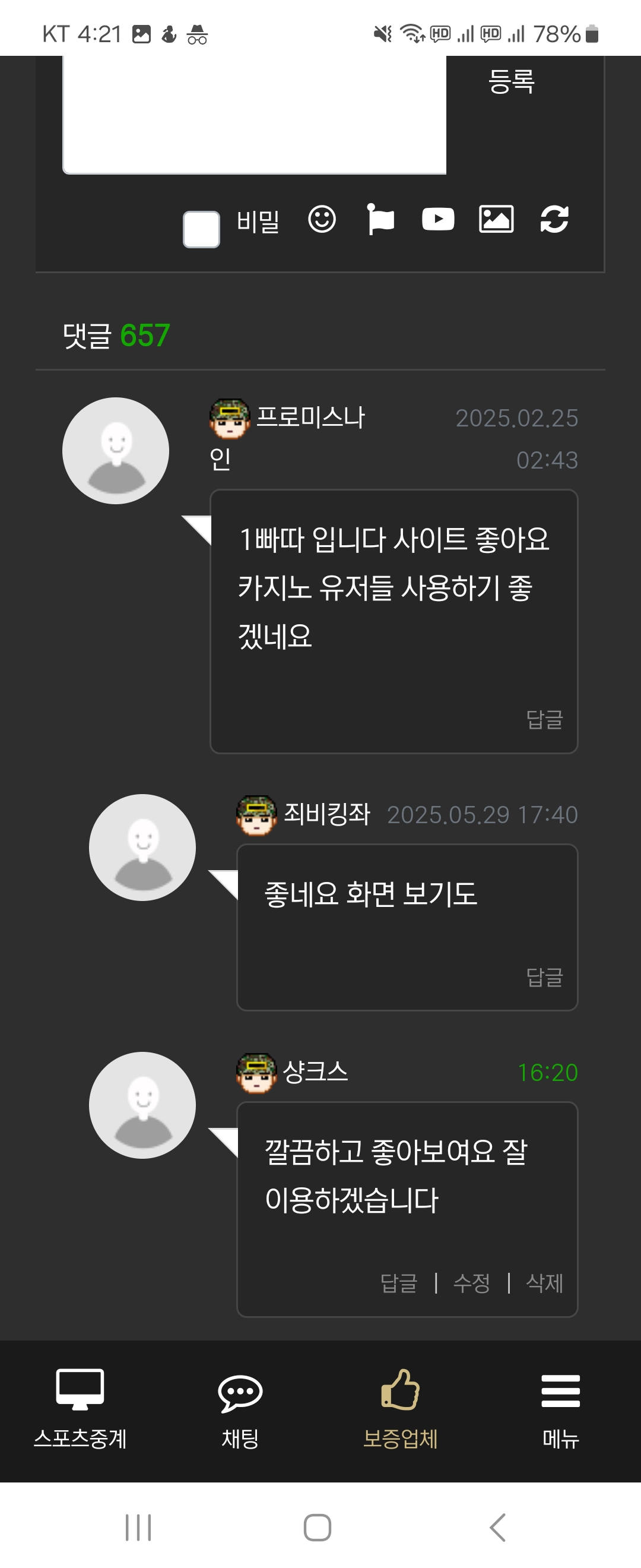The image size is (641, 1568).
Task: Check the 비밀 secret comment checkbox
Action: coord(201,229)
